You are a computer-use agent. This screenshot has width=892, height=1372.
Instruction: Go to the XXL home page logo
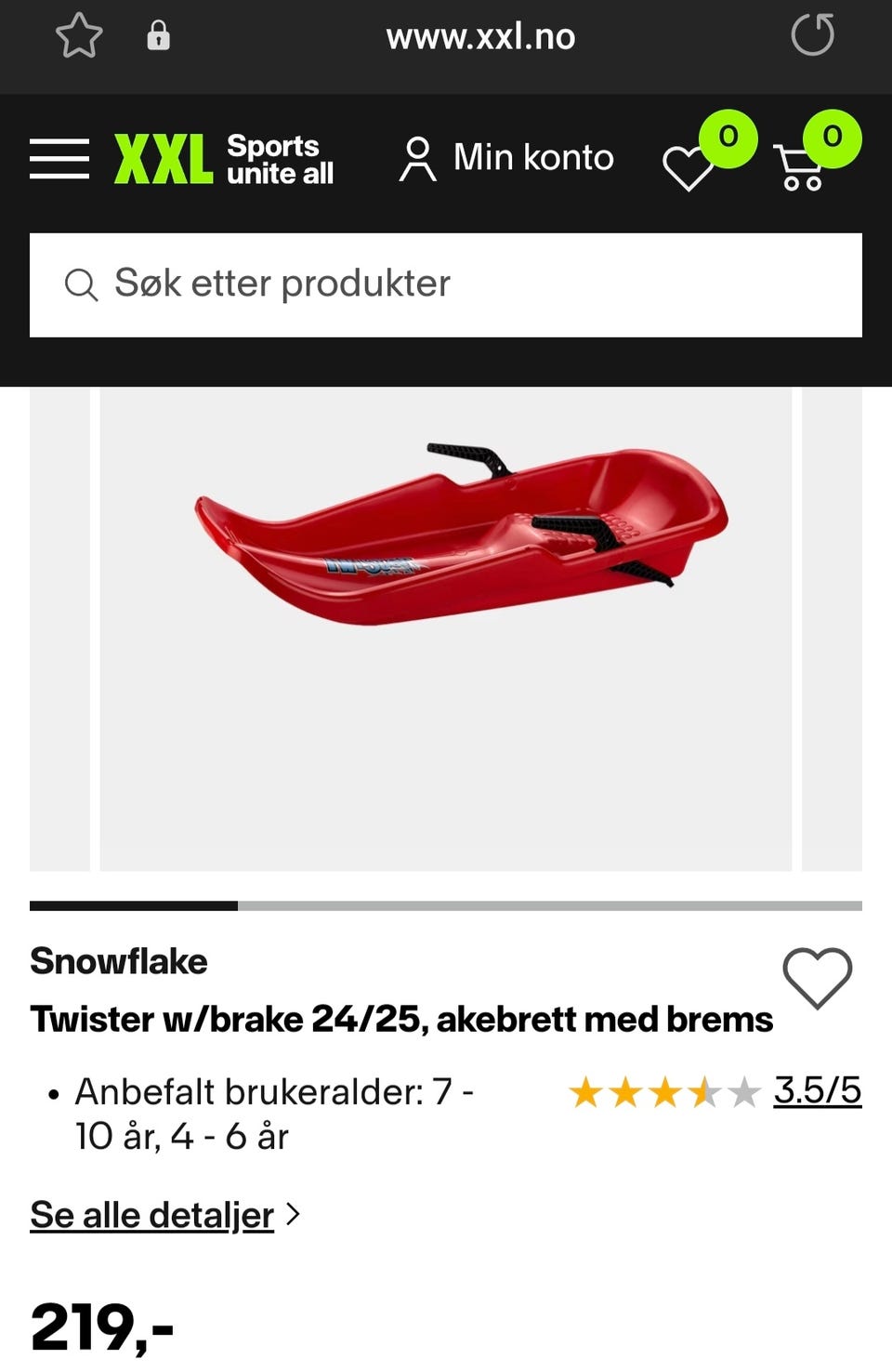224,159
